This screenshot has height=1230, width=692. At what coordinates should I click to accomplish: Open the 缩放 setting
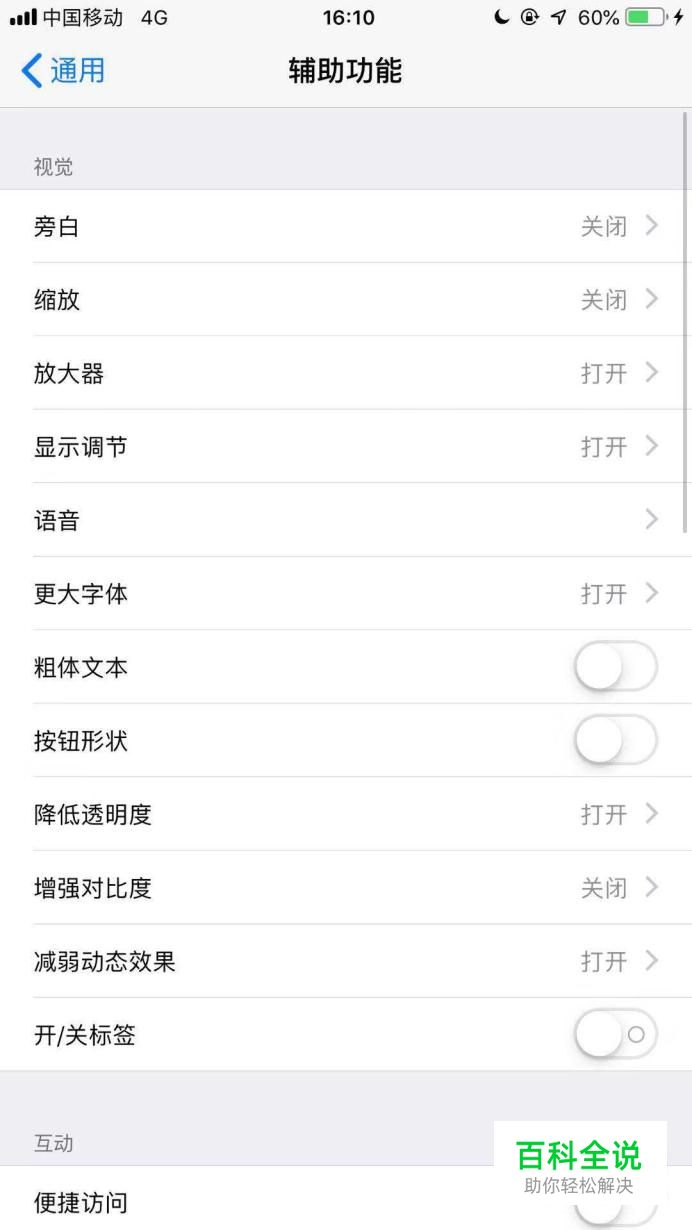tap(346, 300)
